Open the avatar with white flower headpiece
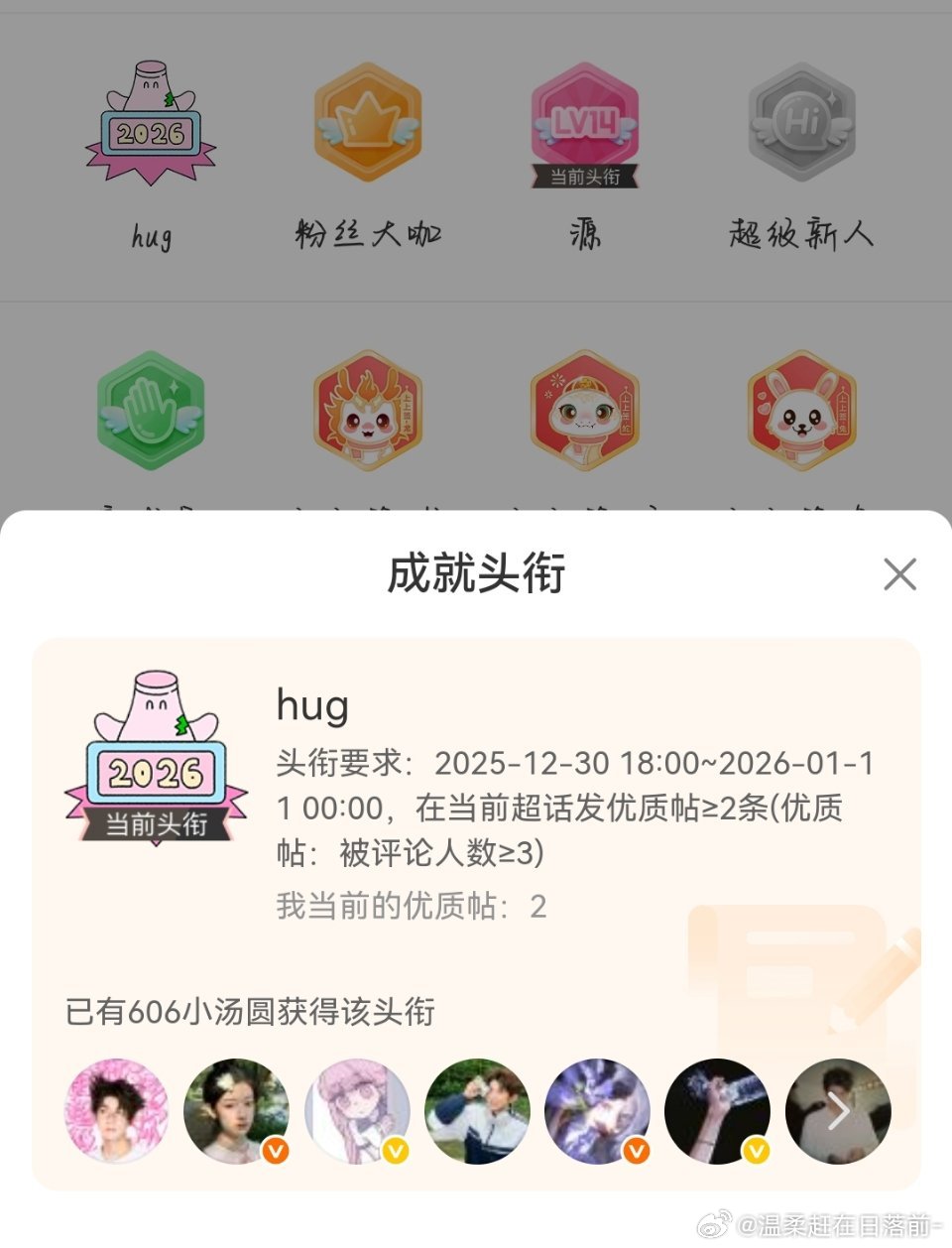952x1248 pixels. click(235, 1111)
